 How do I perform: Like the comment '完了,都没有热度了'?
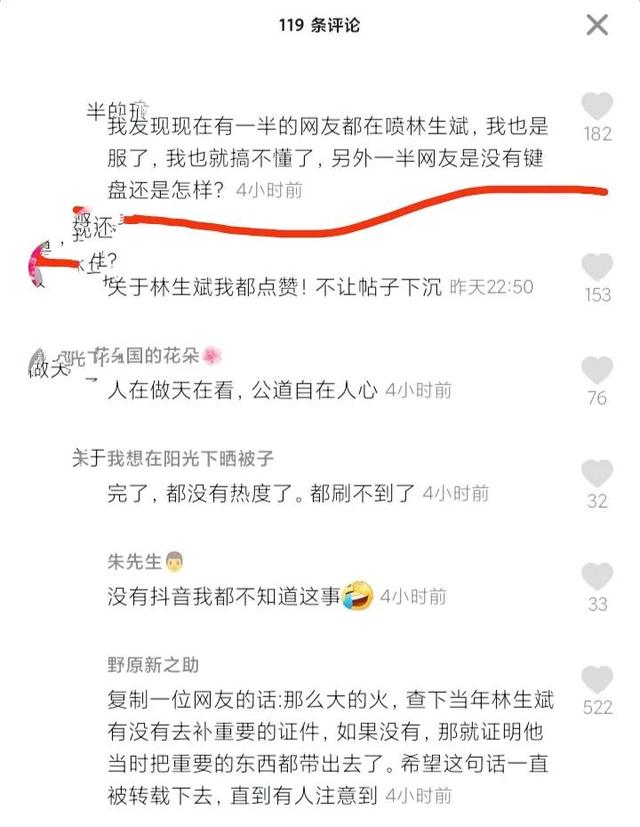597,474
